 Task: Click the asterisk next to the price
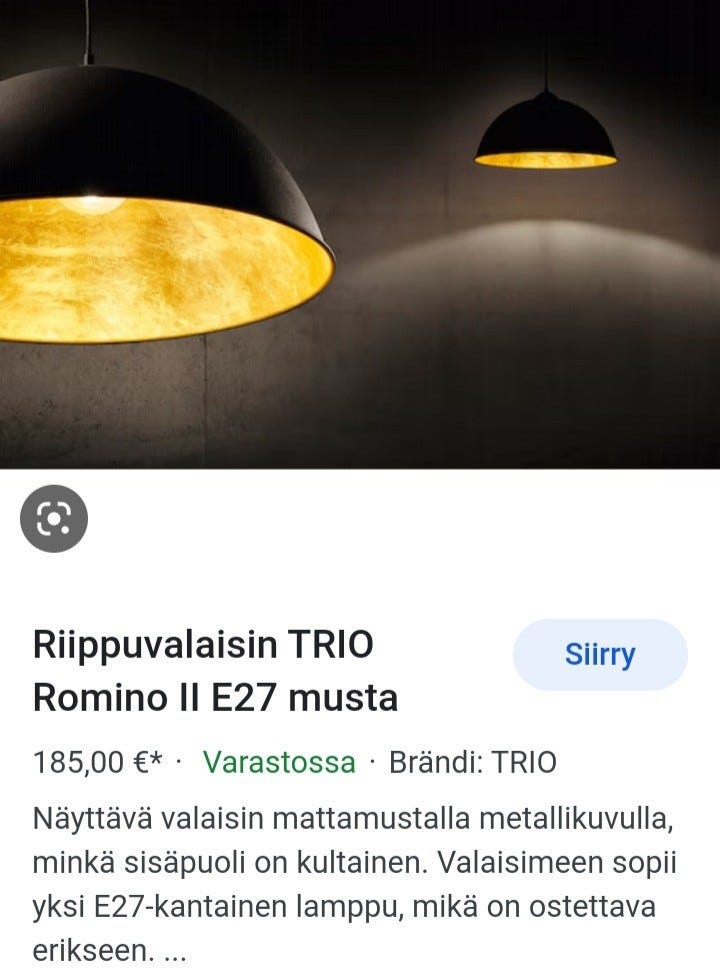[x=155, y=757]
